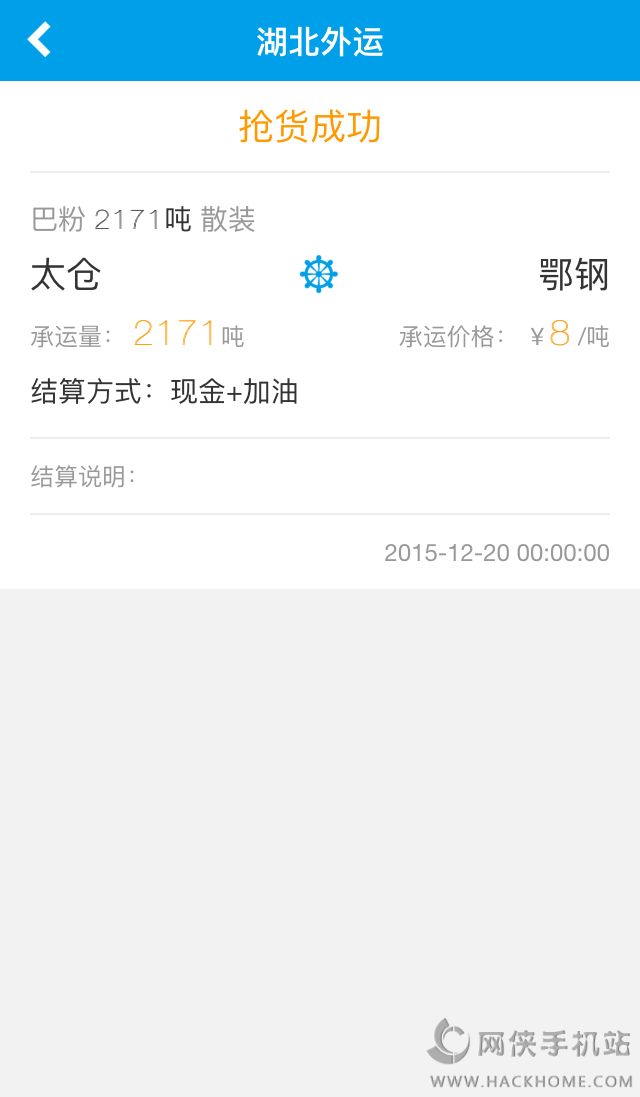Go back using the top-left arrow
The image size is (640, 1097).
pyautogui.click(x=38, y=41)
